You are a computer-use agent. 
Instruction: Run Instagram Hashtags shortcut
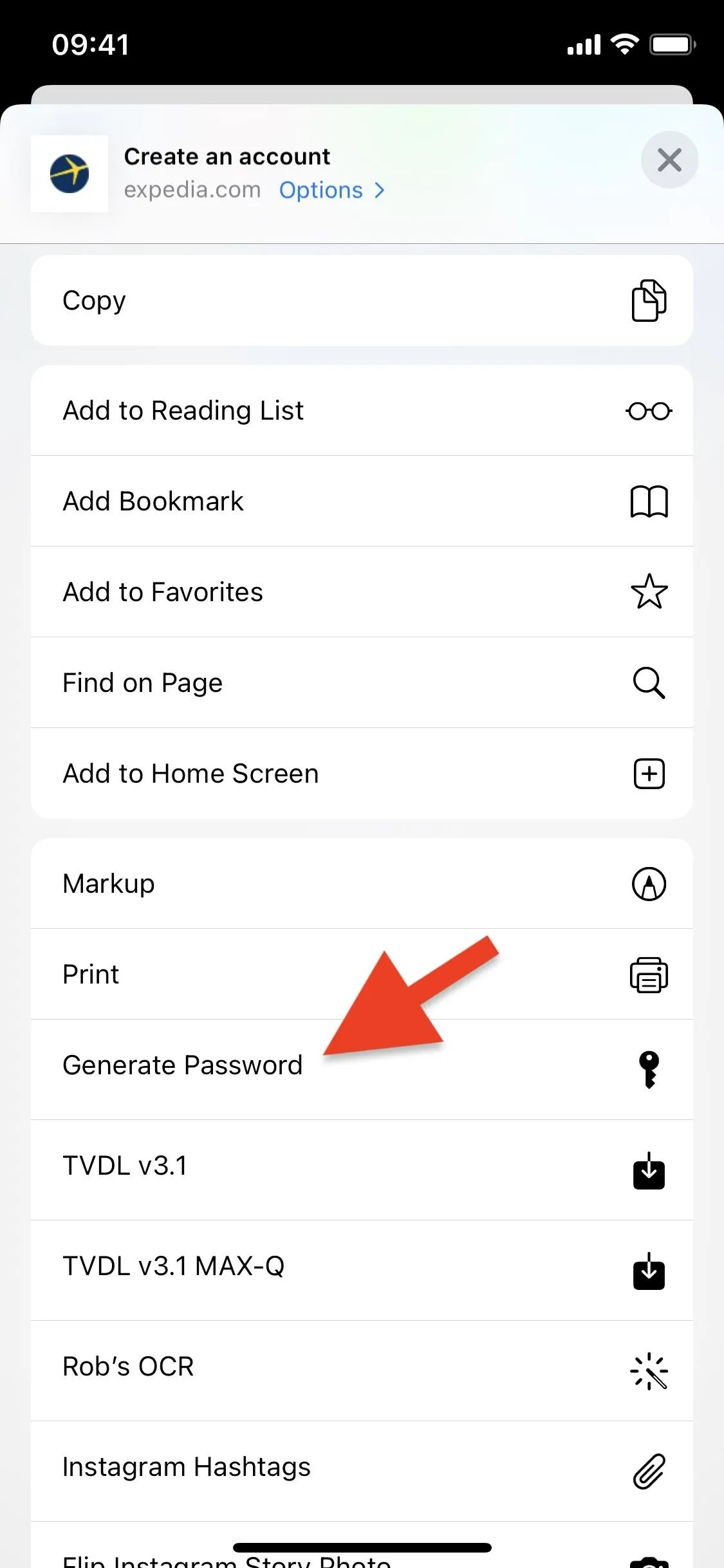point(362,1471)
